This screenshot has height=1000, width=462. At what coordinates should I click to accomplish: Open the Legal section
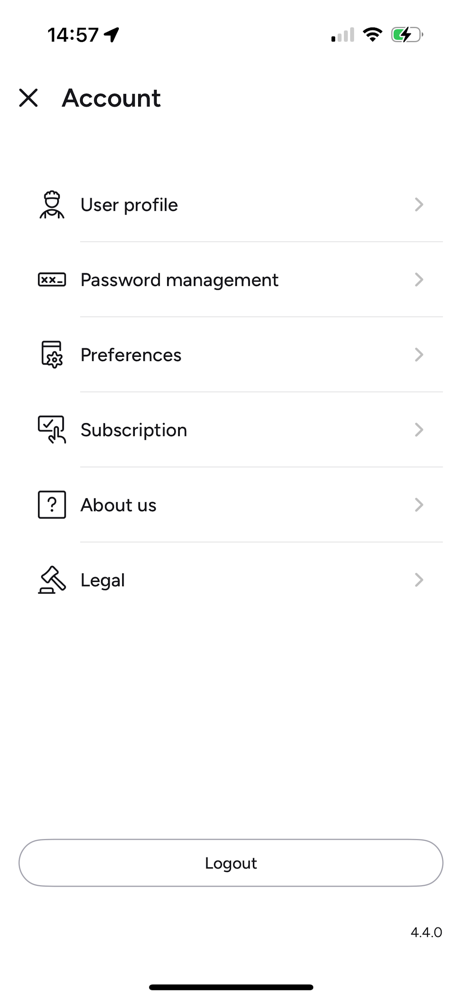(231, 580)
